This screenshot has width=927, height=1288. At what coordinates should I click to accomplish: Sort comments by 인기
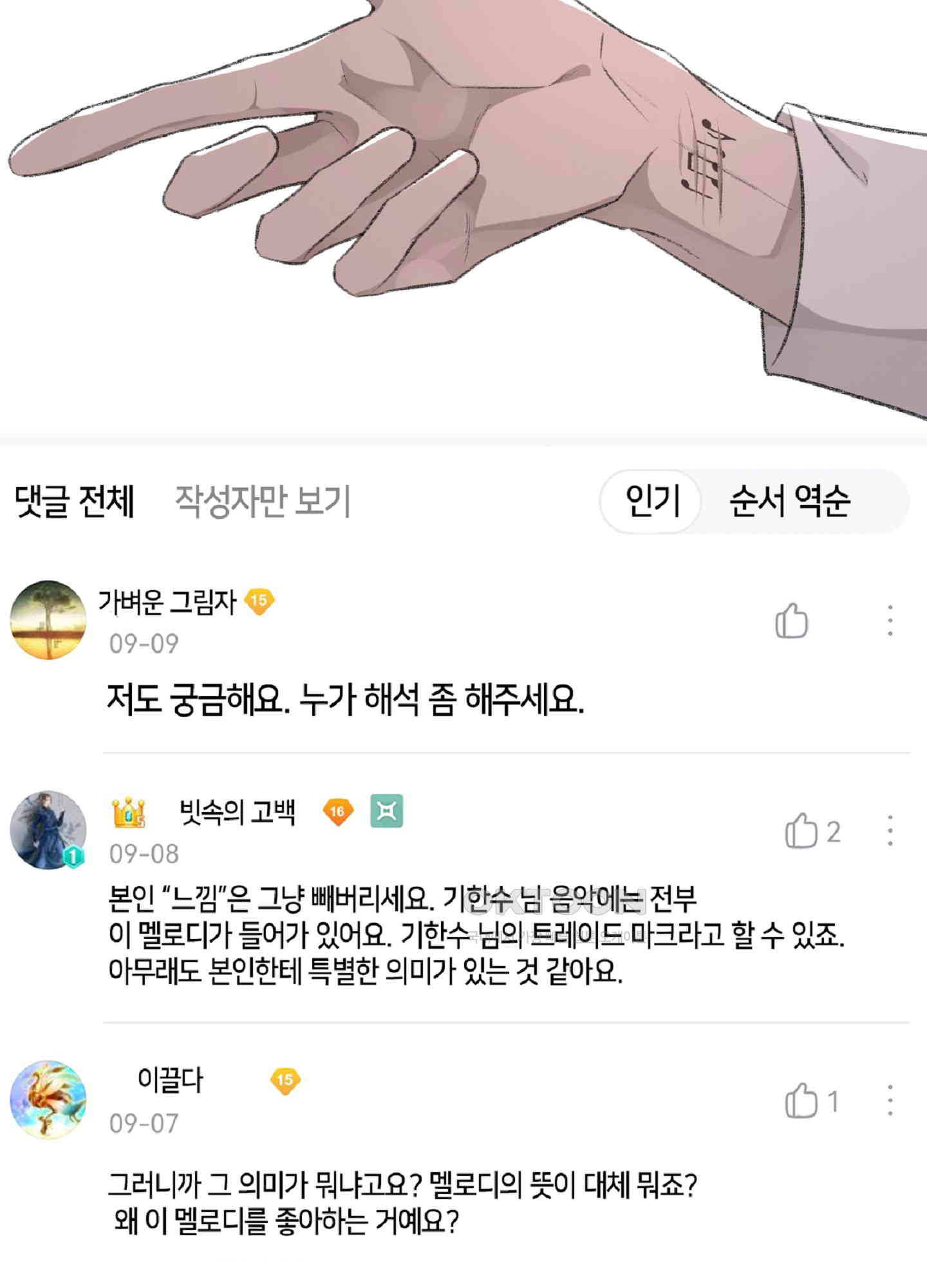coord(651,501)
